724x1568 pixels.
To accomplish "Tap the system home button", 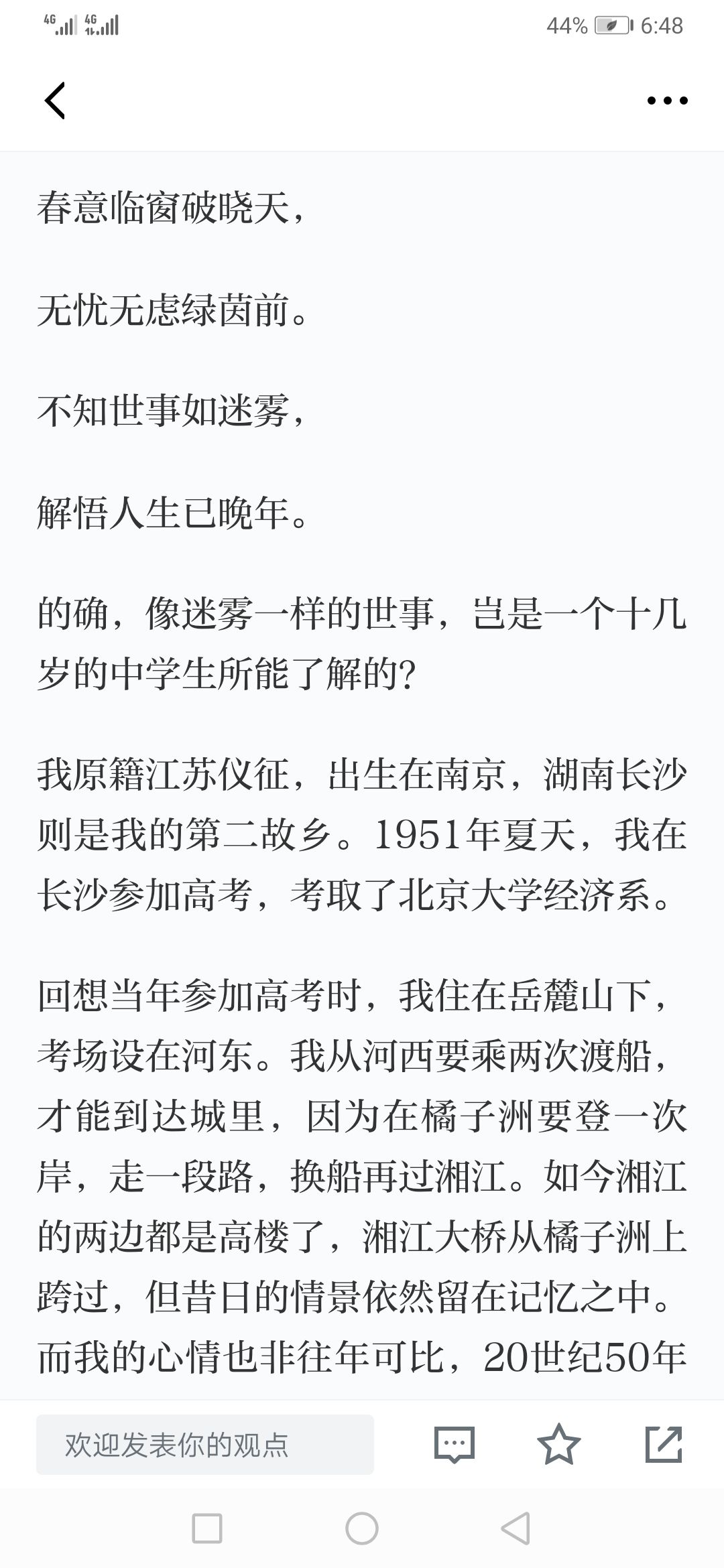I will 362,1529.
